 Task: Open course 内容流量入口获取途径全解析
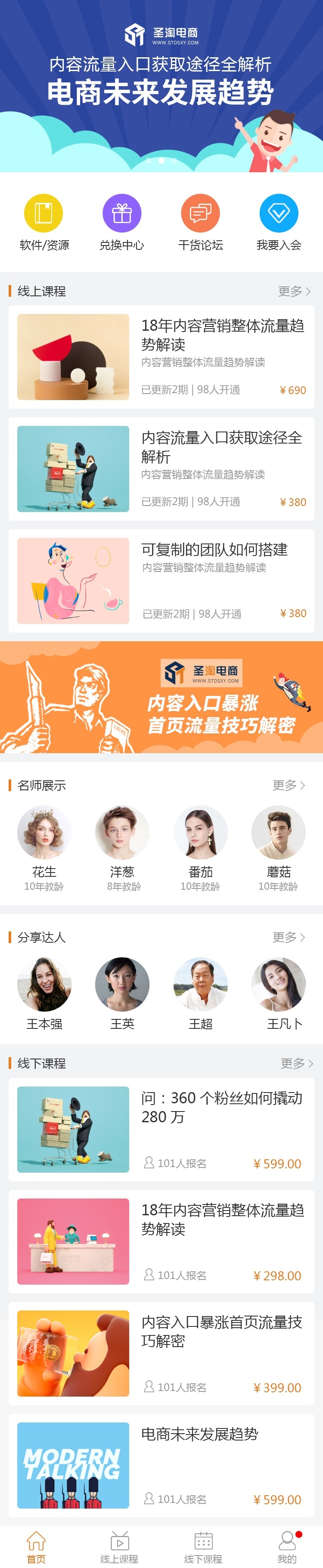(x=161, y=469)
